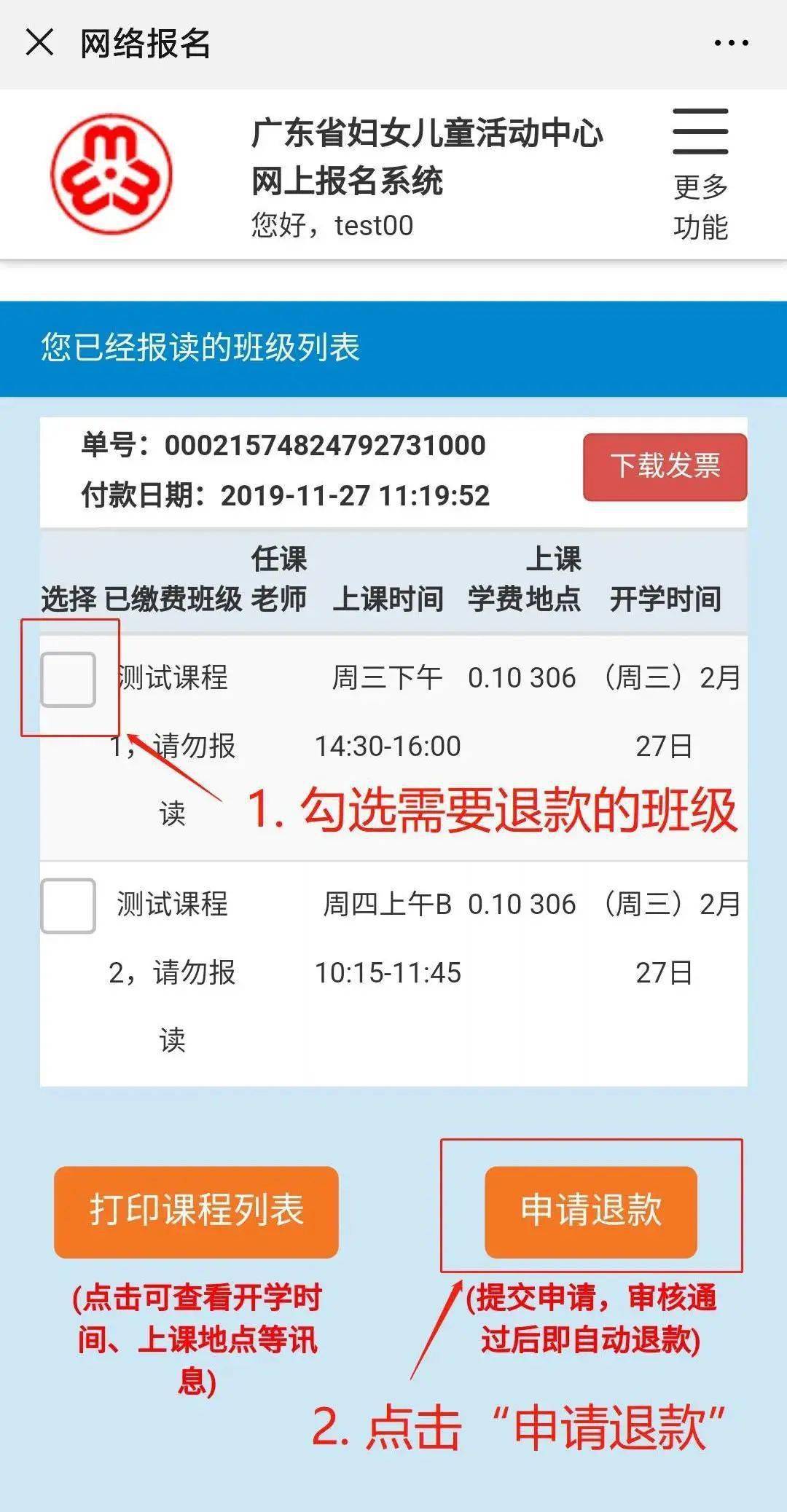This screenshot has height=1512, width=787.
Task: Tap 打印课程列表
Action: click(196, 1212)
